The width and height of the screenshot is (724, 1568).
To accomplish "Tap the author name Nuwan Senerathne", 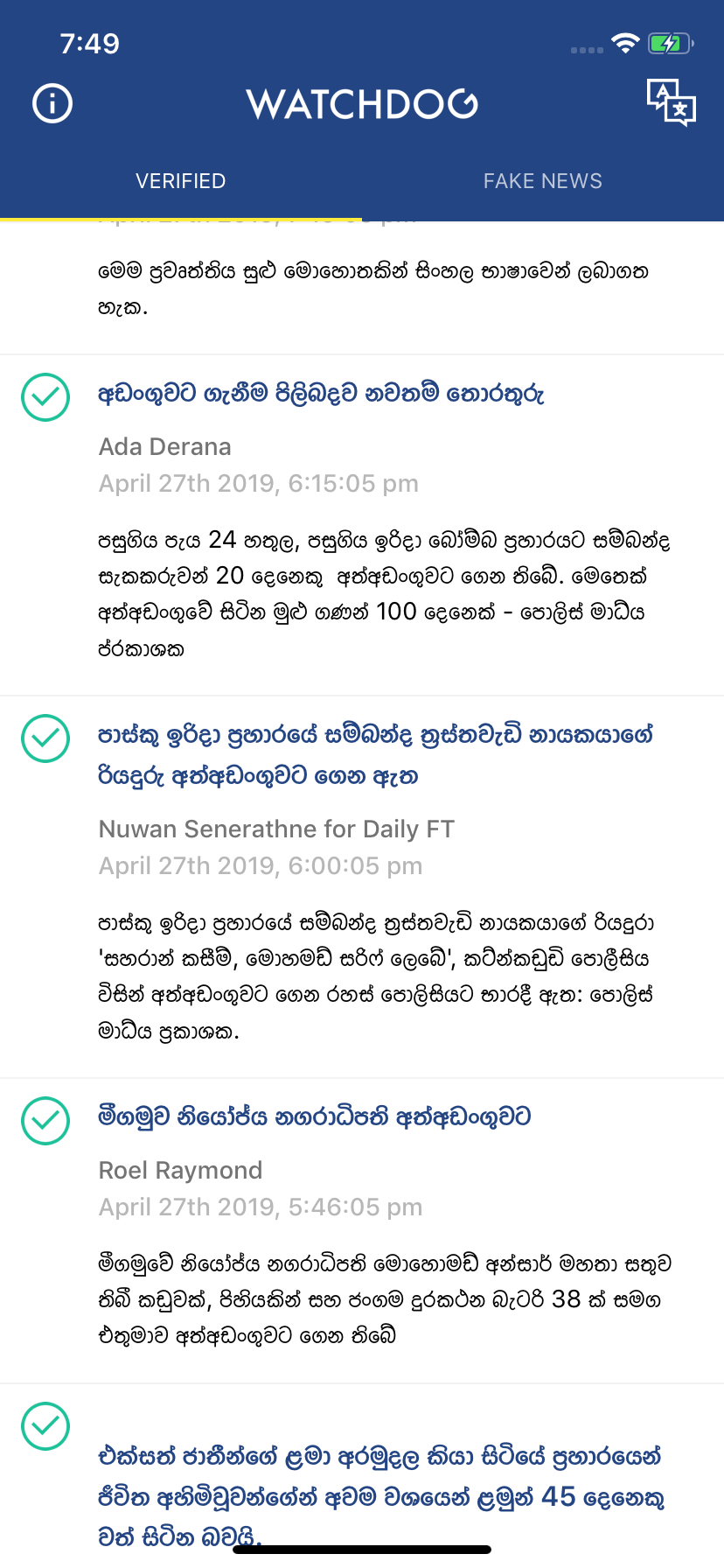I will [276, 829].
